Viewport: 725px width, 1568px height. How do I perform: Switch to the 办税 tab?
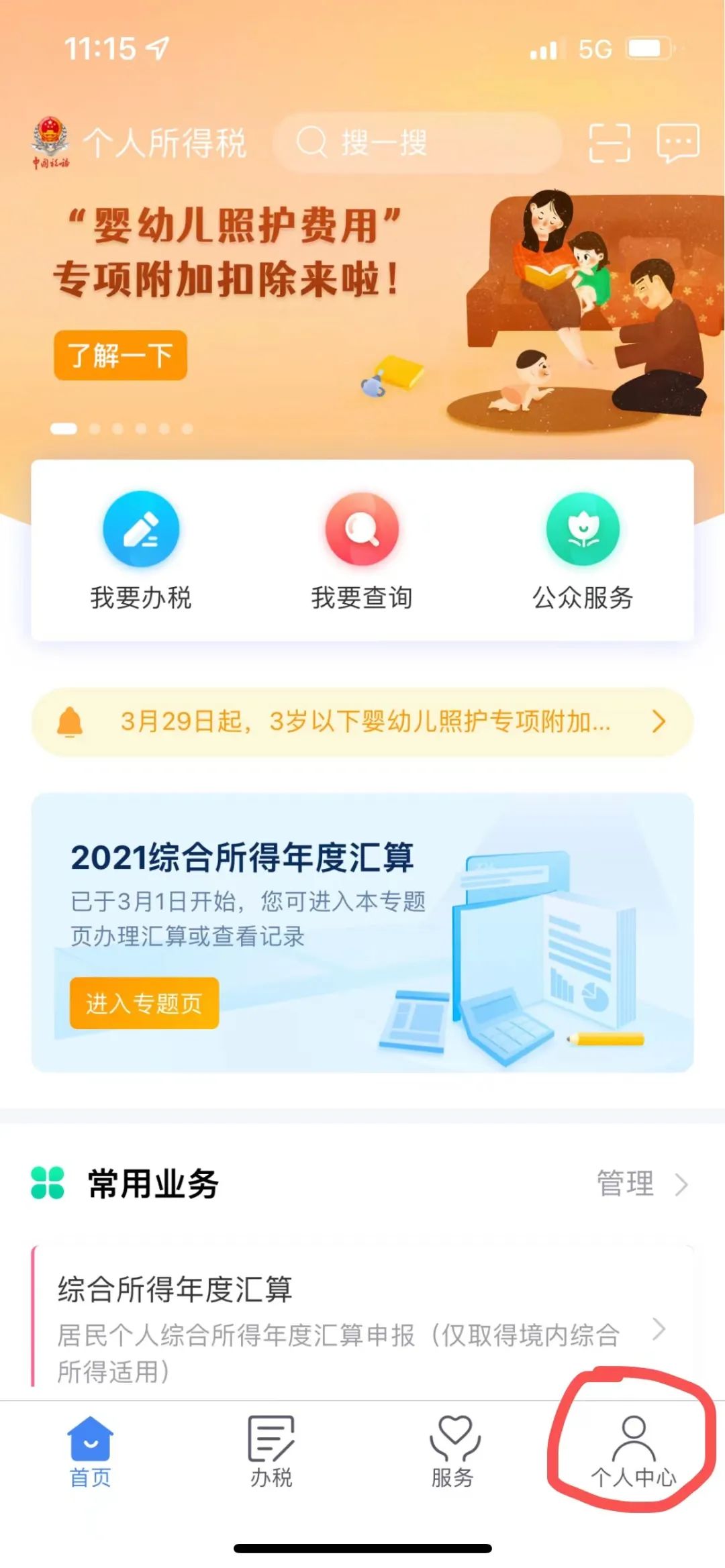(x=271, y=1451)
